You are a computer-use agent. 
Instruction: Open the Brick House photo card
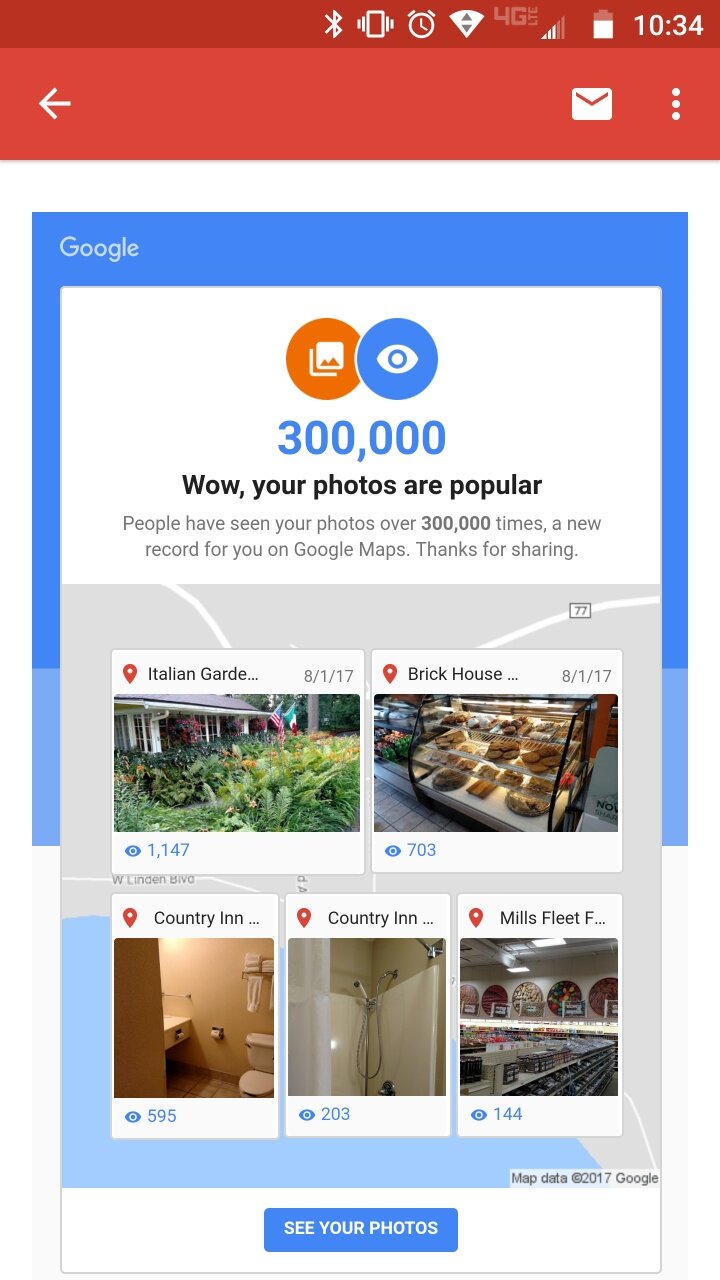point(496,762)
